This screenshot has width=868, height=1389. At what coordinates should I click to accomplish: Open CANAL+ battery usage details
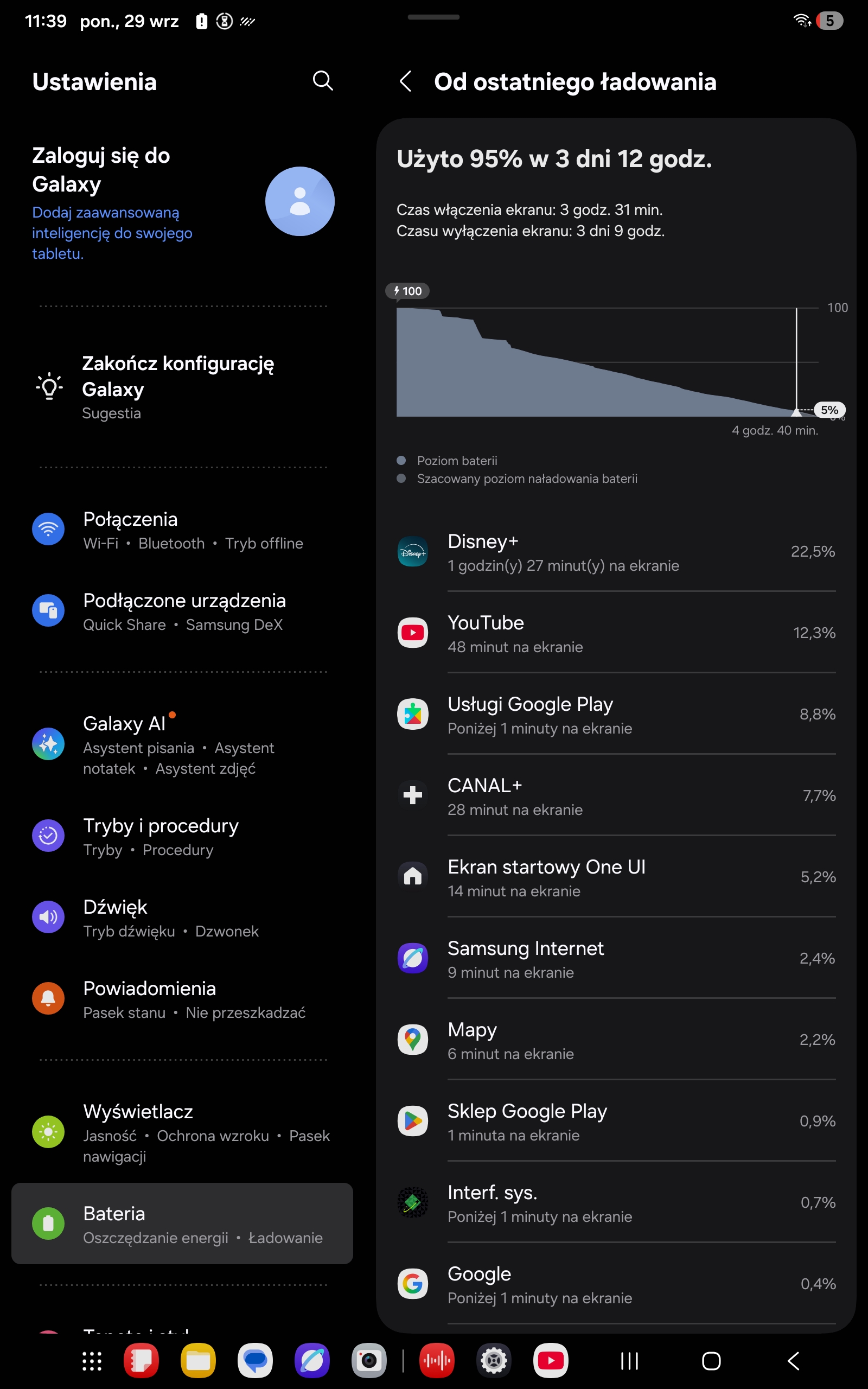click(615, 796)
